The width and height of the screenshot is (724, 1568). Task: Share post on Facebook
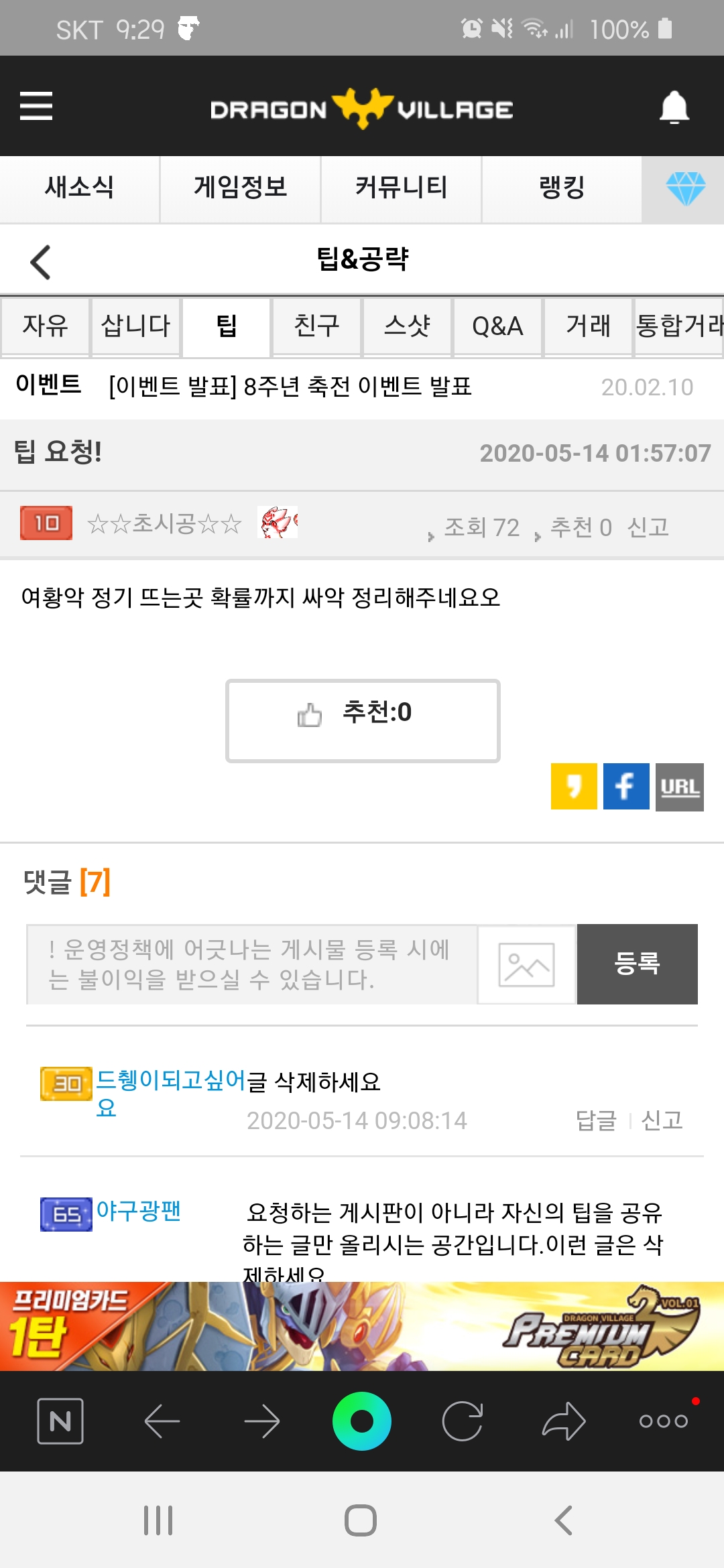626,787
